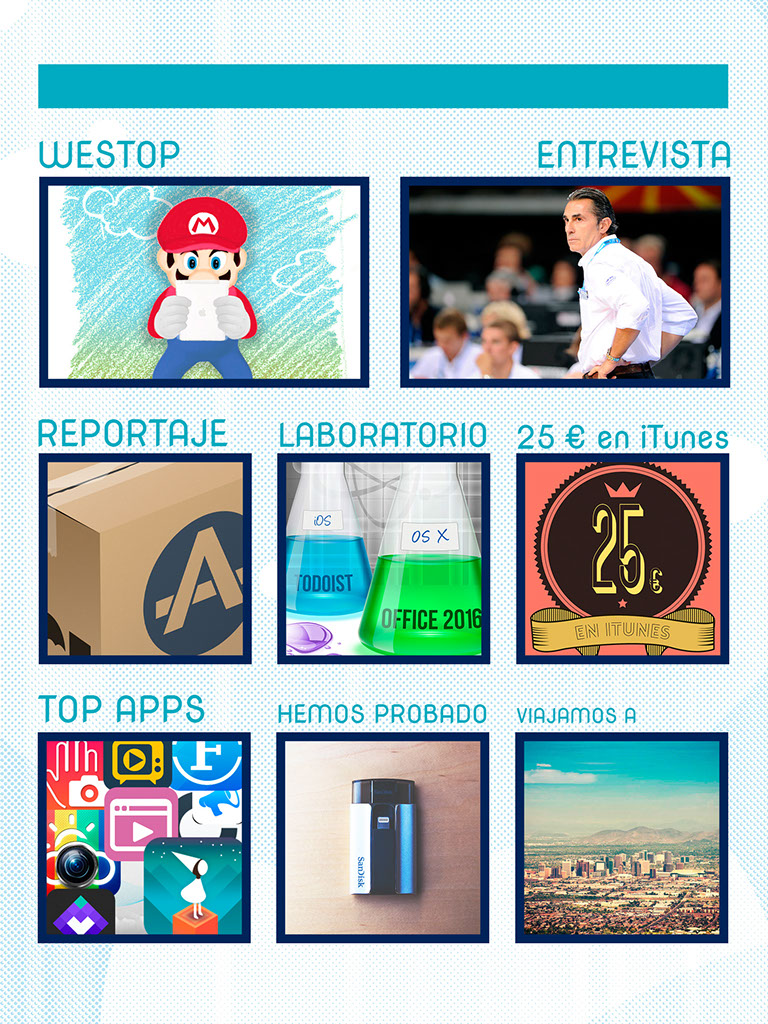768x1024 pixels.
Task: Open the WESTOP section with Mario
Action: point(204,282)
